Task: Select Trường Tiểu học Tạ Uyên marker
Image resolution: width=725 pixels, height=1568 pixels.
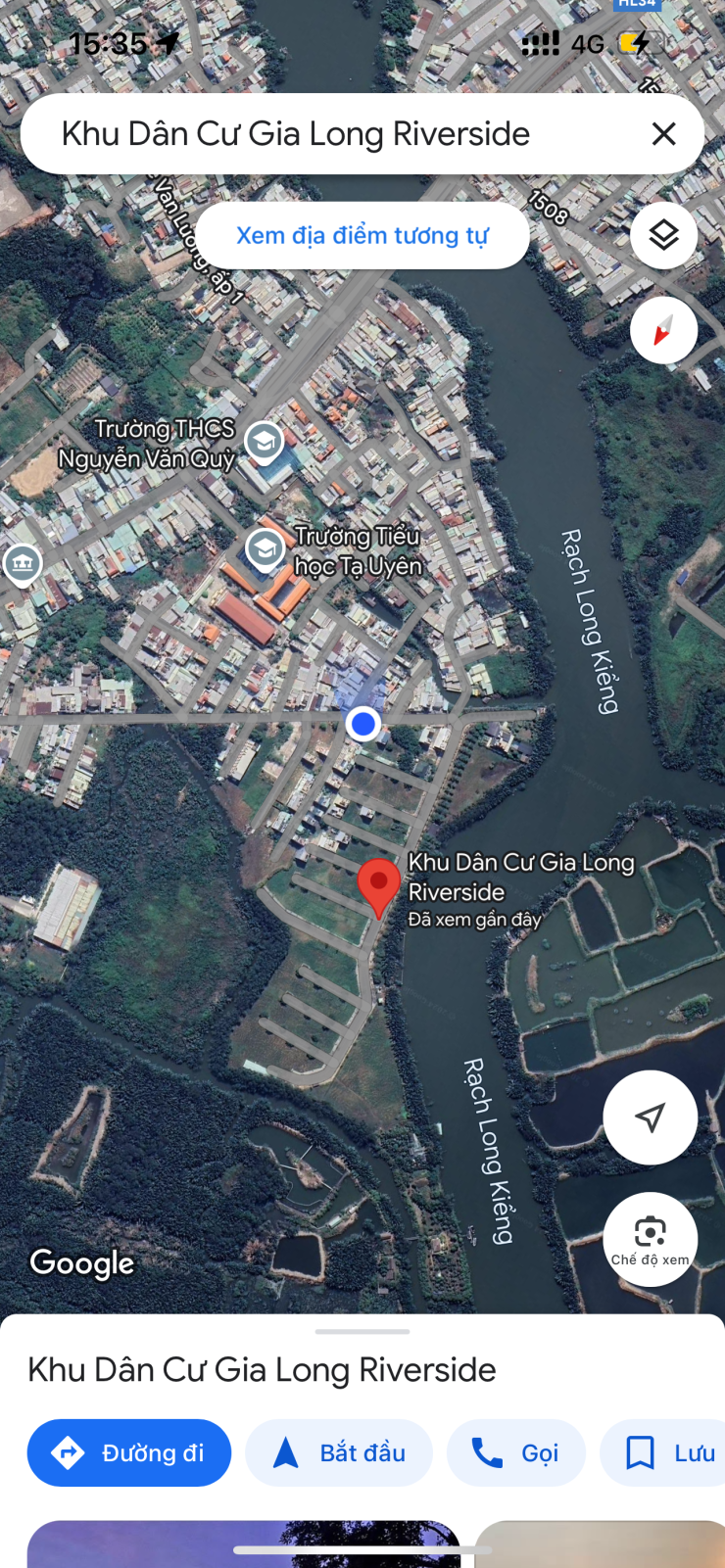Action: (265, 549)
